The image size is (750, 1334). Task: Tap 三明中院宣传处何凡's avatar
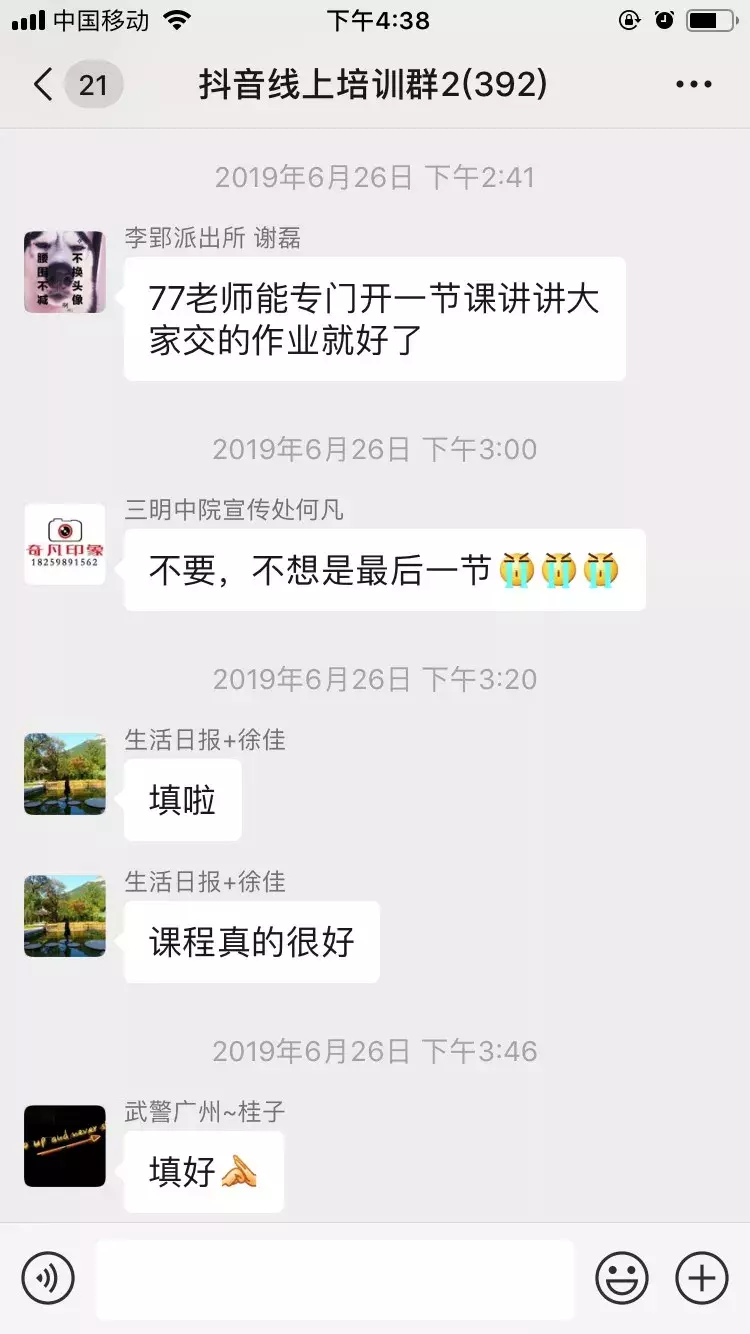point(64,544)
